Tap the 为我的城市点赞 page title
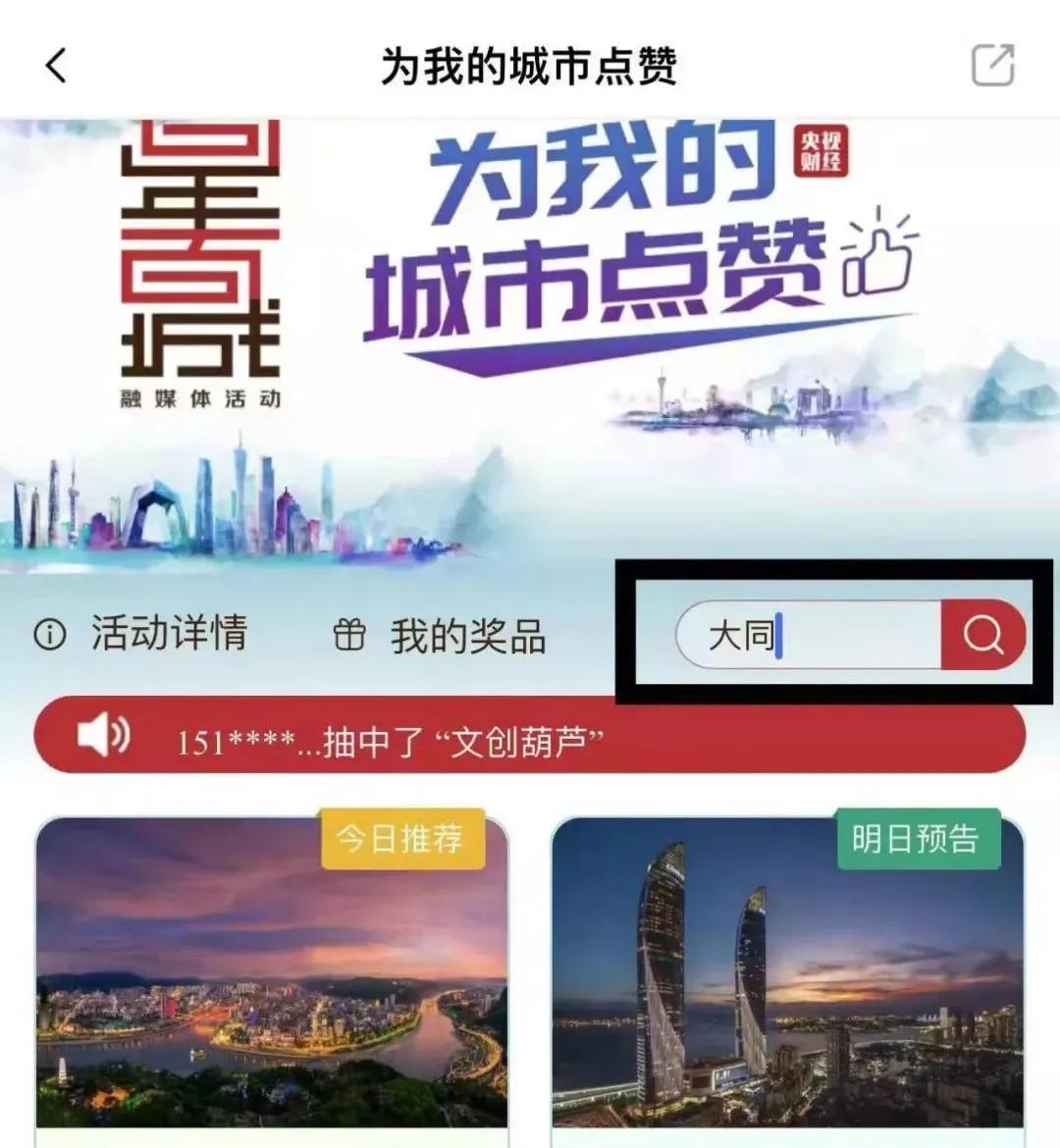1060x1148 pixels. pos(527,66)
